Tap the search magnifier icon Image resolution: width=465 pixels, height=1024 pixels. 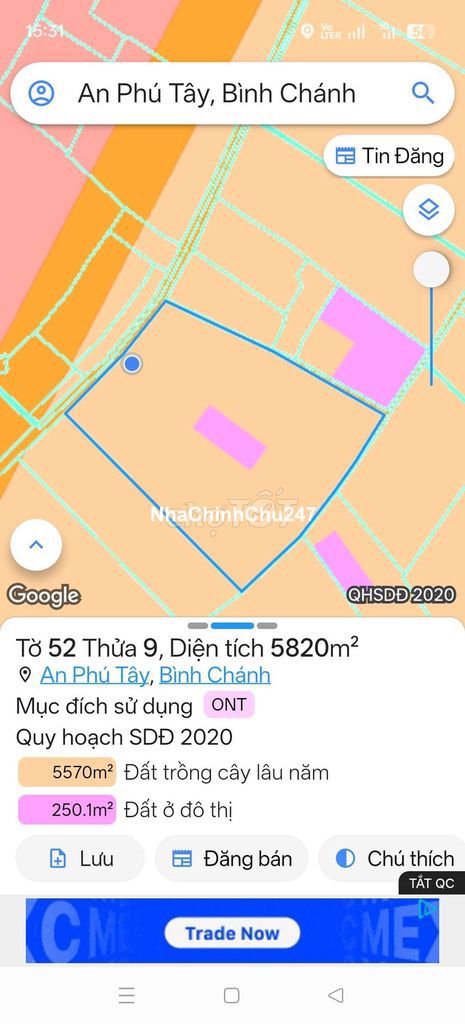pos(423,93)
